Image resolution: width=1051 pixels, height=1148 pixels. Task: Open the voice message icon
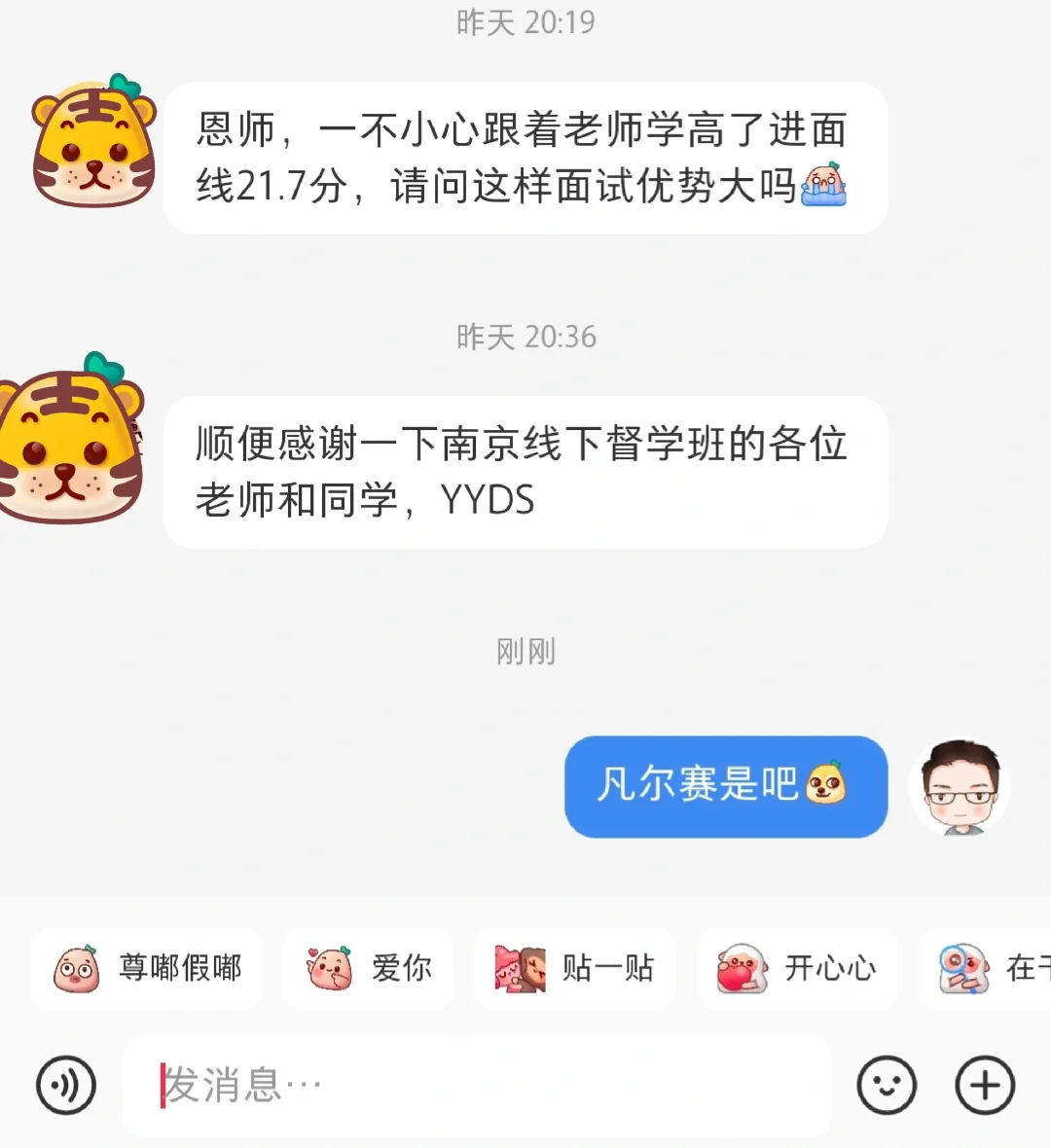coord(64,1086)
